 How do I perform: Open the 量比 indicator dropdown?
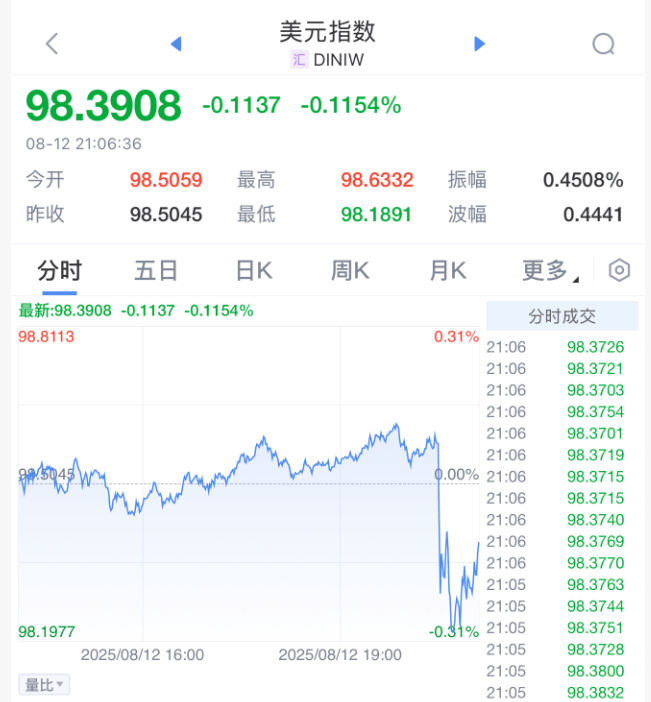coord(45,685)
